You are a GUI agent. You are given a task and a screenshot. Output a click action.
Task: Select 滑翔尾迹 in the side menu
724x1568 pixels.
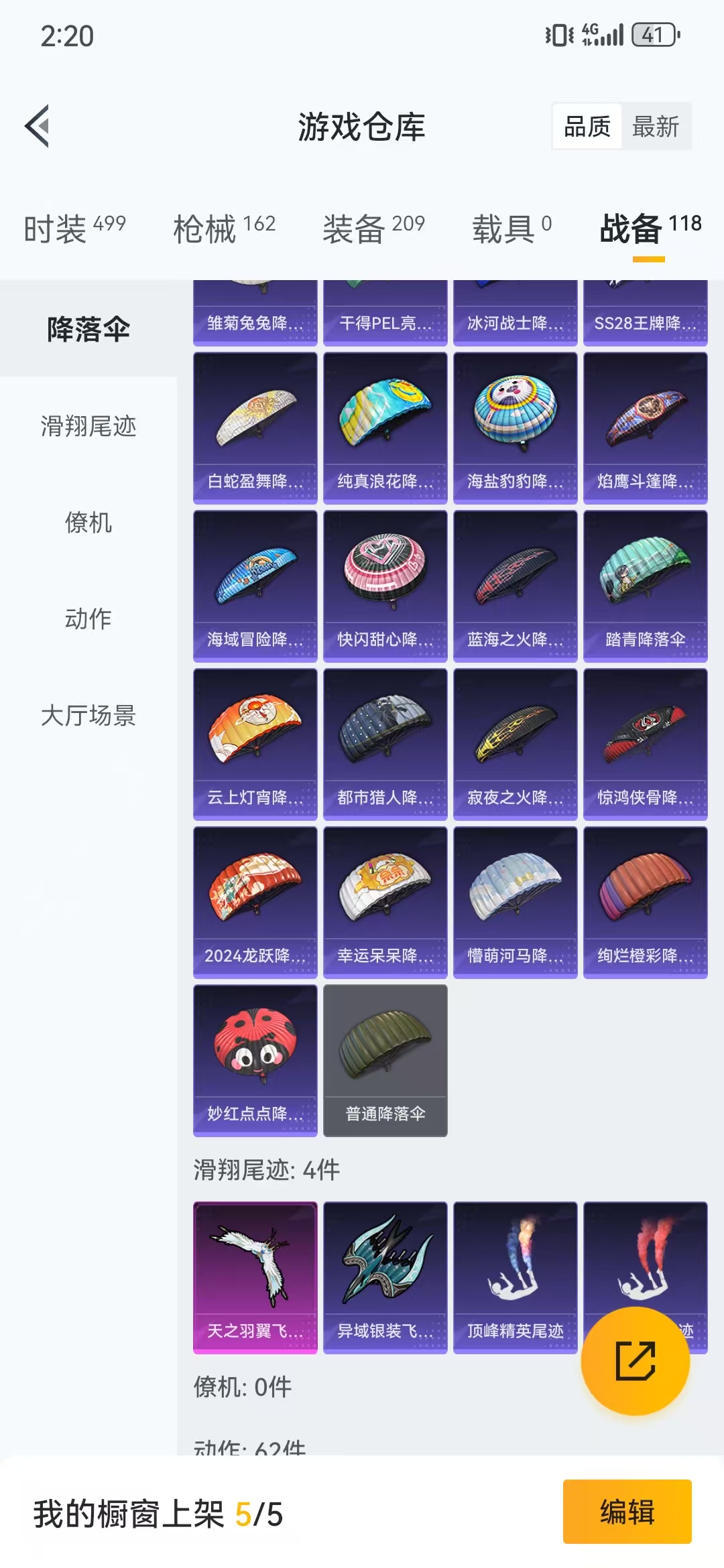click(88, 426)
